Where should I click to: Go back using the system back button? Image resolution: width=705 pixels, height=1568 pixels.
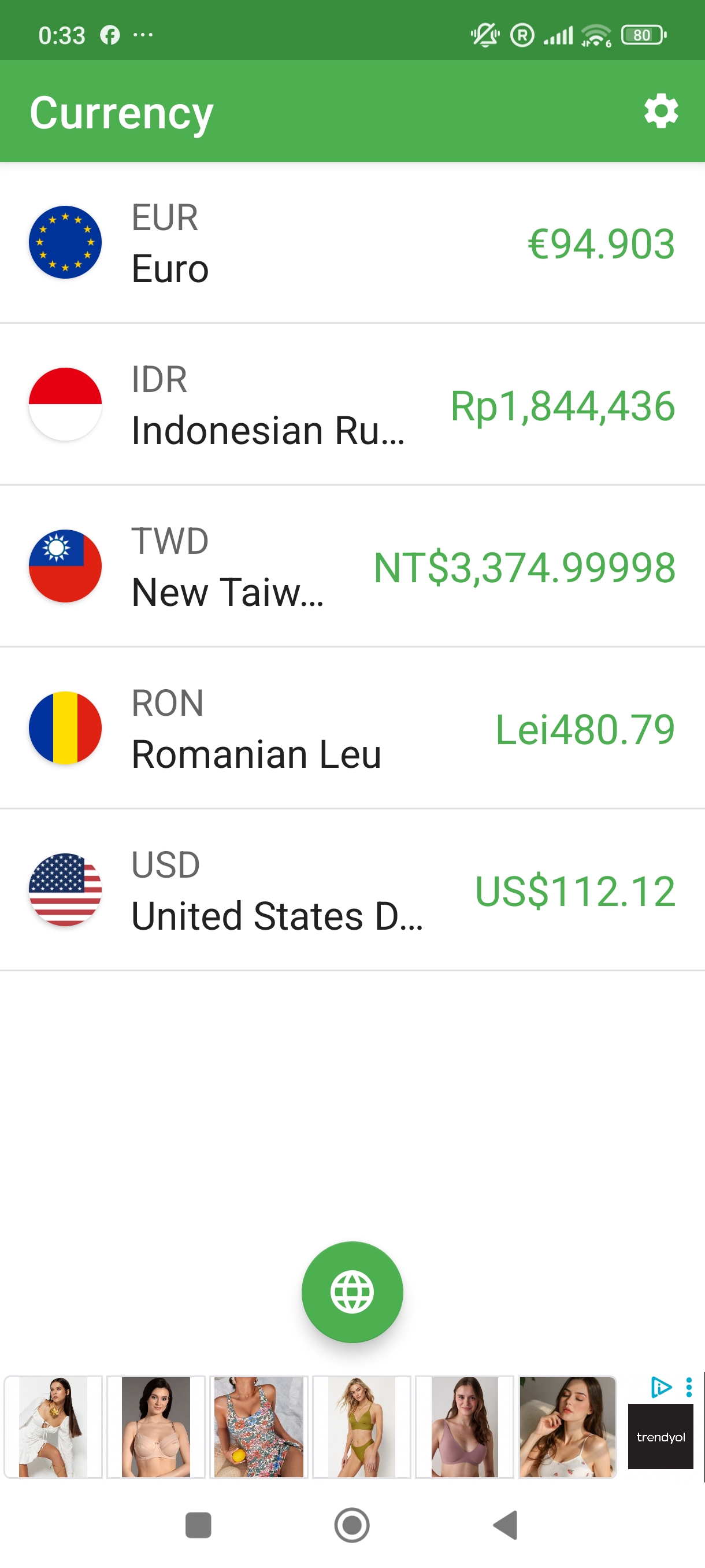506,1525
